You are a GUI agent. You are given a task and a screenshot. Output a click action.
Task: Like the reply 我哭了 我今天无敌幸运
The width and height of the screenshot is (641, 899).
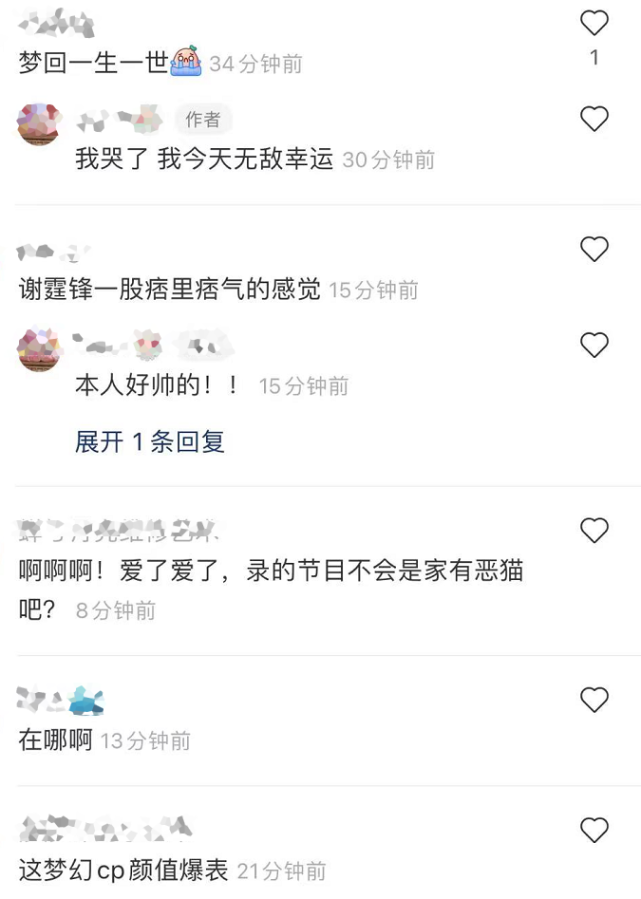[x=594, y=119]
